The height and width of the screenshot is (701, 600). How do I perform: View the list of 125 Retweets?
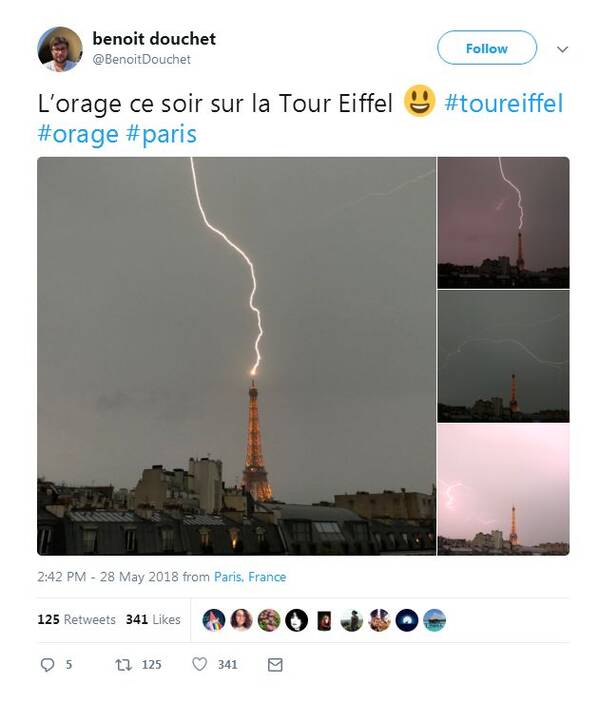point(76,620)
